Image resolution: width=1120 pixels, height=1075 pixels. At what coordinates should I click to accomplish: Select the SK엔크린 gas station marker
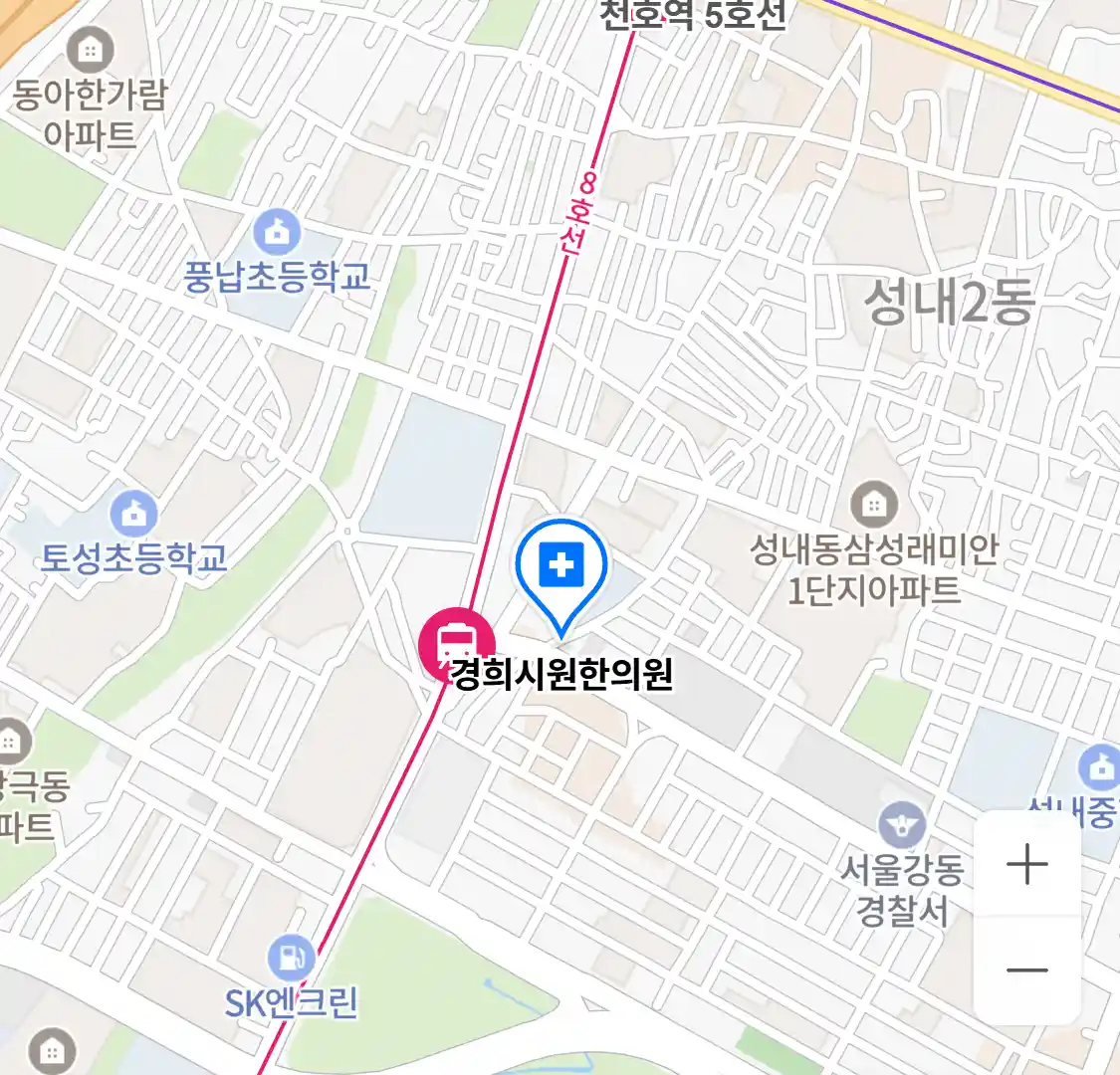[291, 958]
